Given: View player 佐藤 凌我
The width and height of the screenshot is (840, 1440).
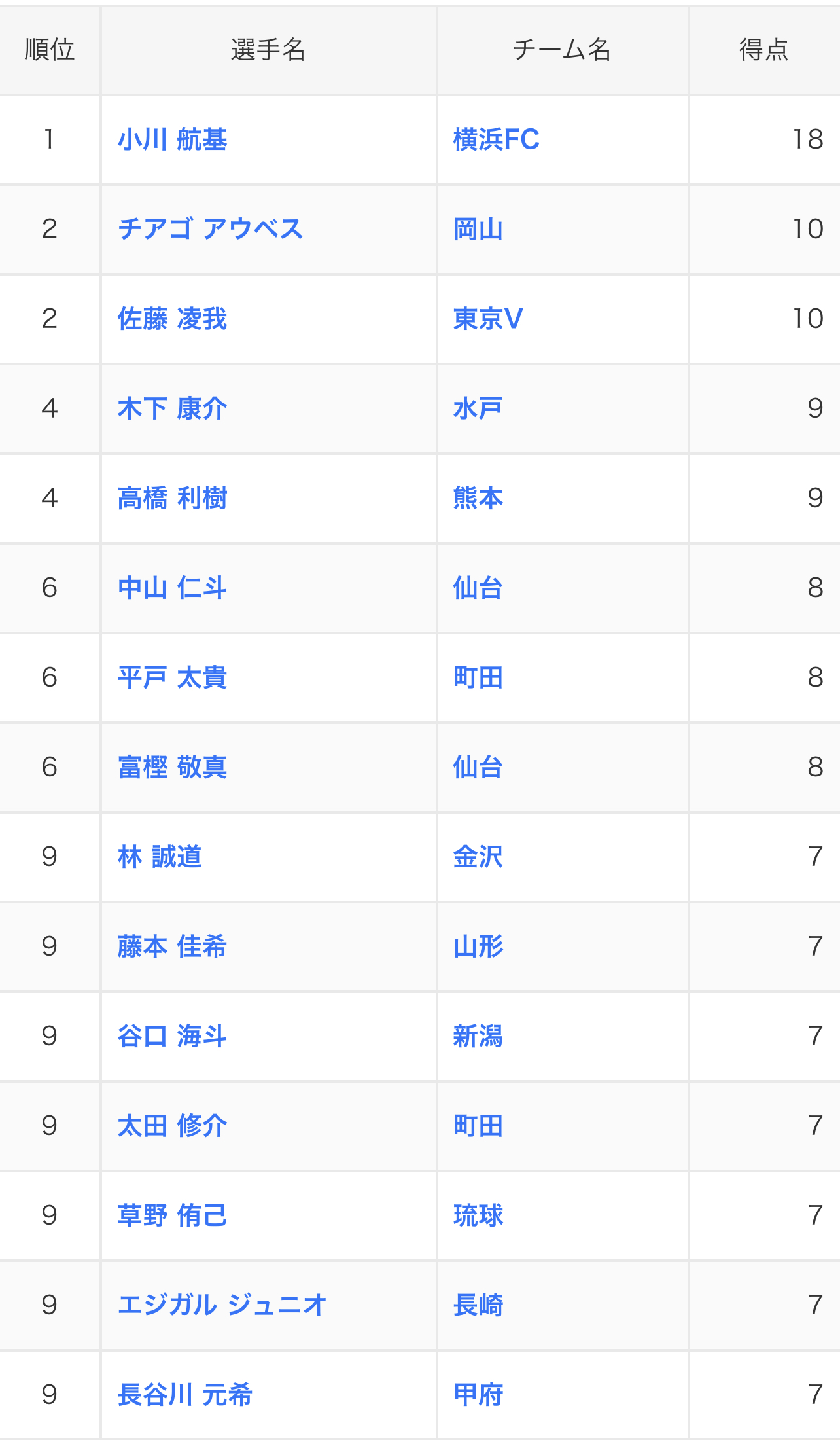Looking at the screenshot, I should [x=172, y=319].
